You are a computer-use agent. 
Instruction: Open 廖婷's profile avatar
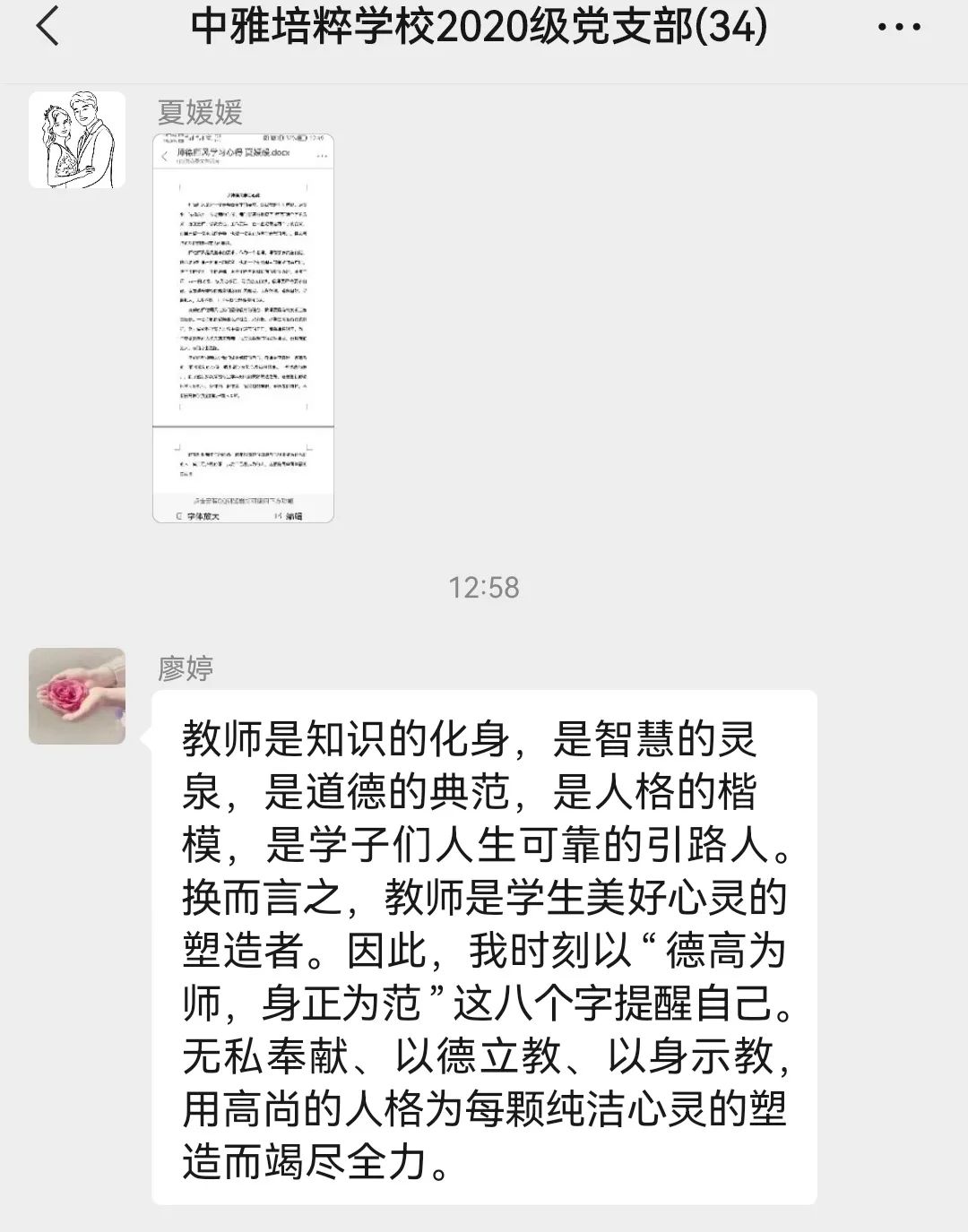click(x=77, y=696)
